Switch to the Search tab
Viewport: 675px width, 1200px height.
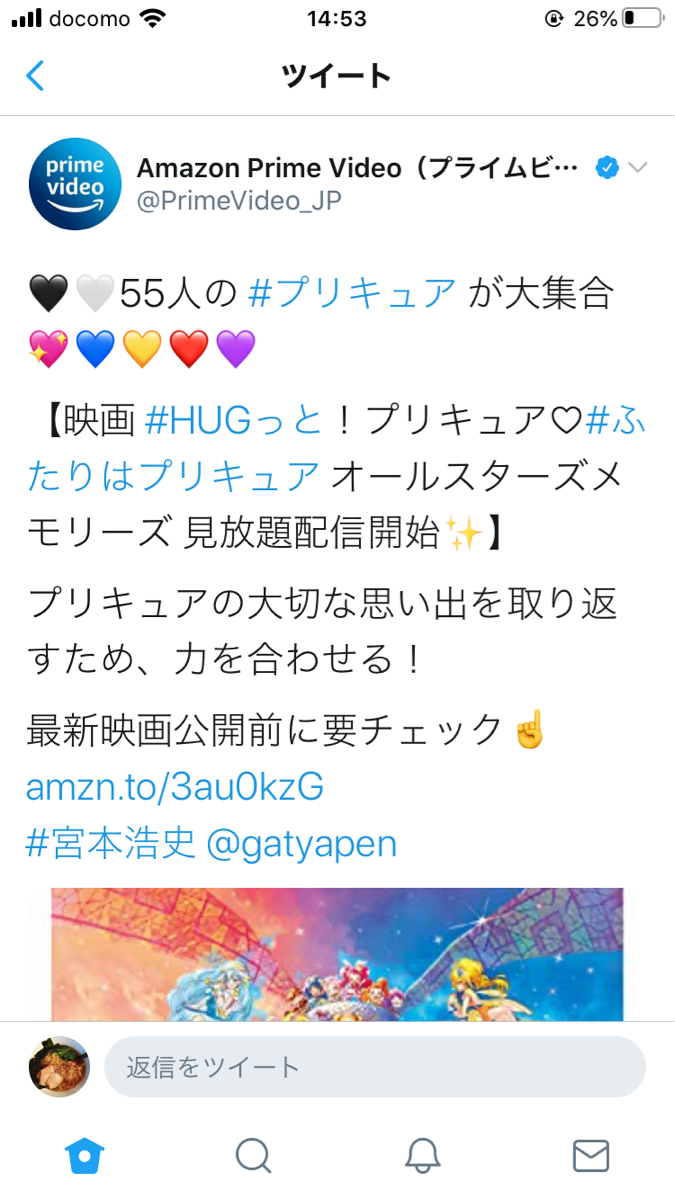254,1155
